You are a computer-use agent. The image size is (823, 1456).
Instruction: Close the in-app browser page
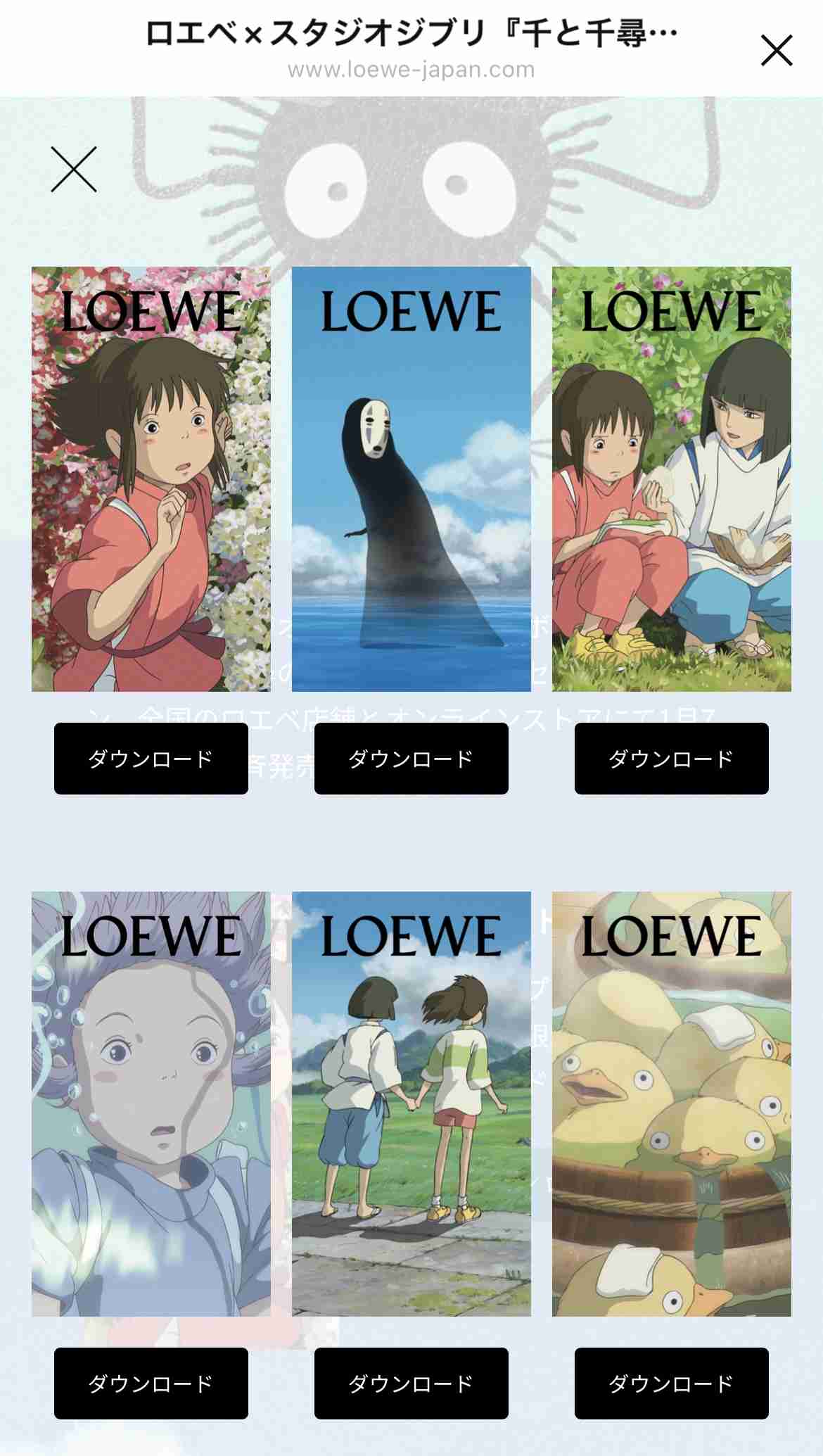tap(777, 51)
